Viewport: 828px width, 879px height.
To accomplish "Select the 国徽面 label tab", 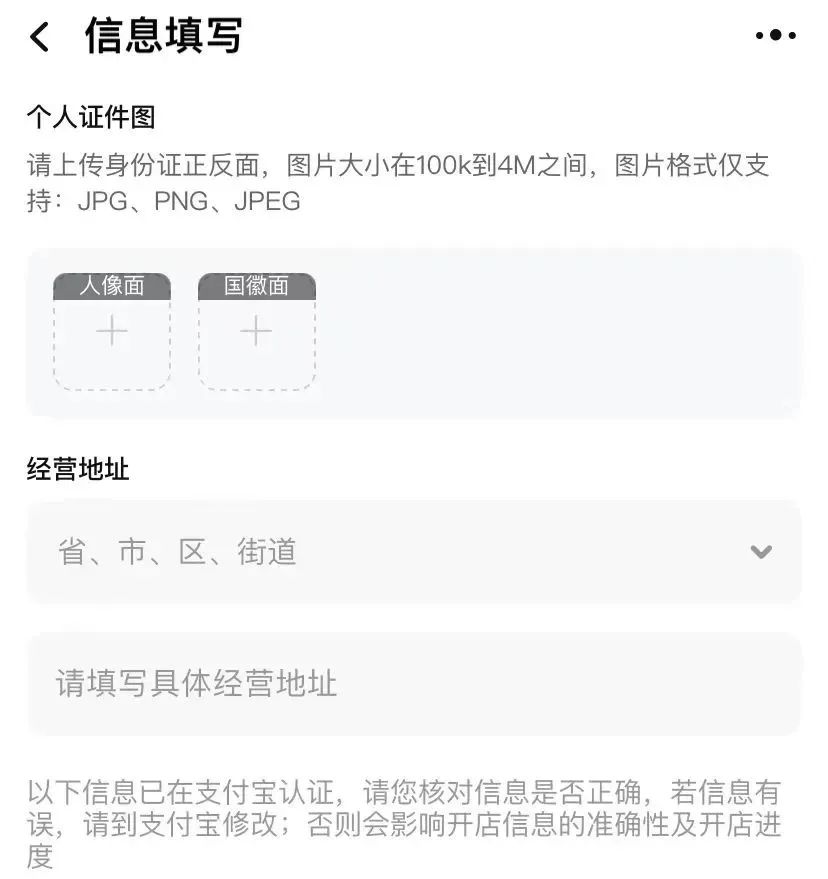I will [255, 286].
